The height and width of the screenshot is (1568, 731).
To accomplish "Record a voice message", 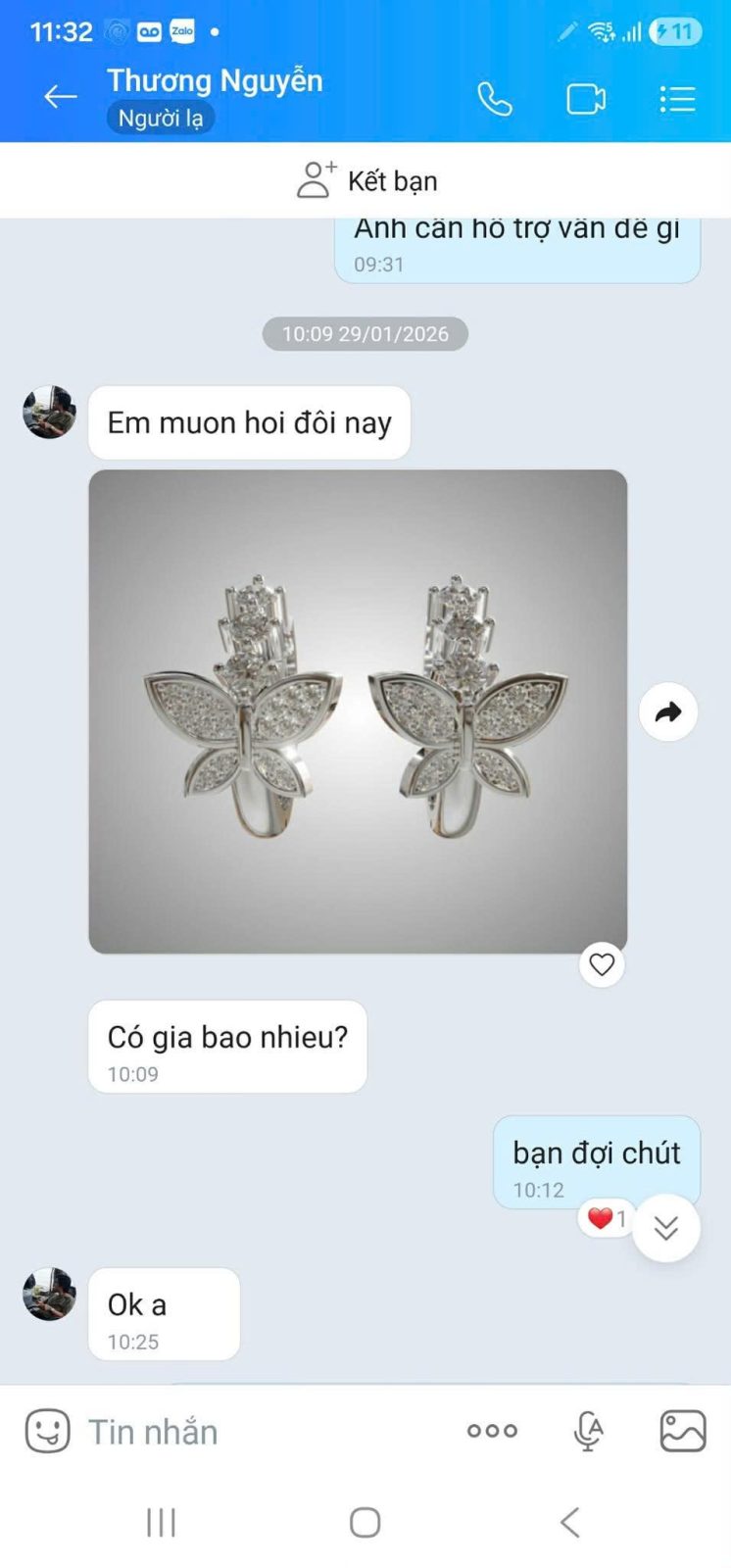I will (x=588, y=1431).
